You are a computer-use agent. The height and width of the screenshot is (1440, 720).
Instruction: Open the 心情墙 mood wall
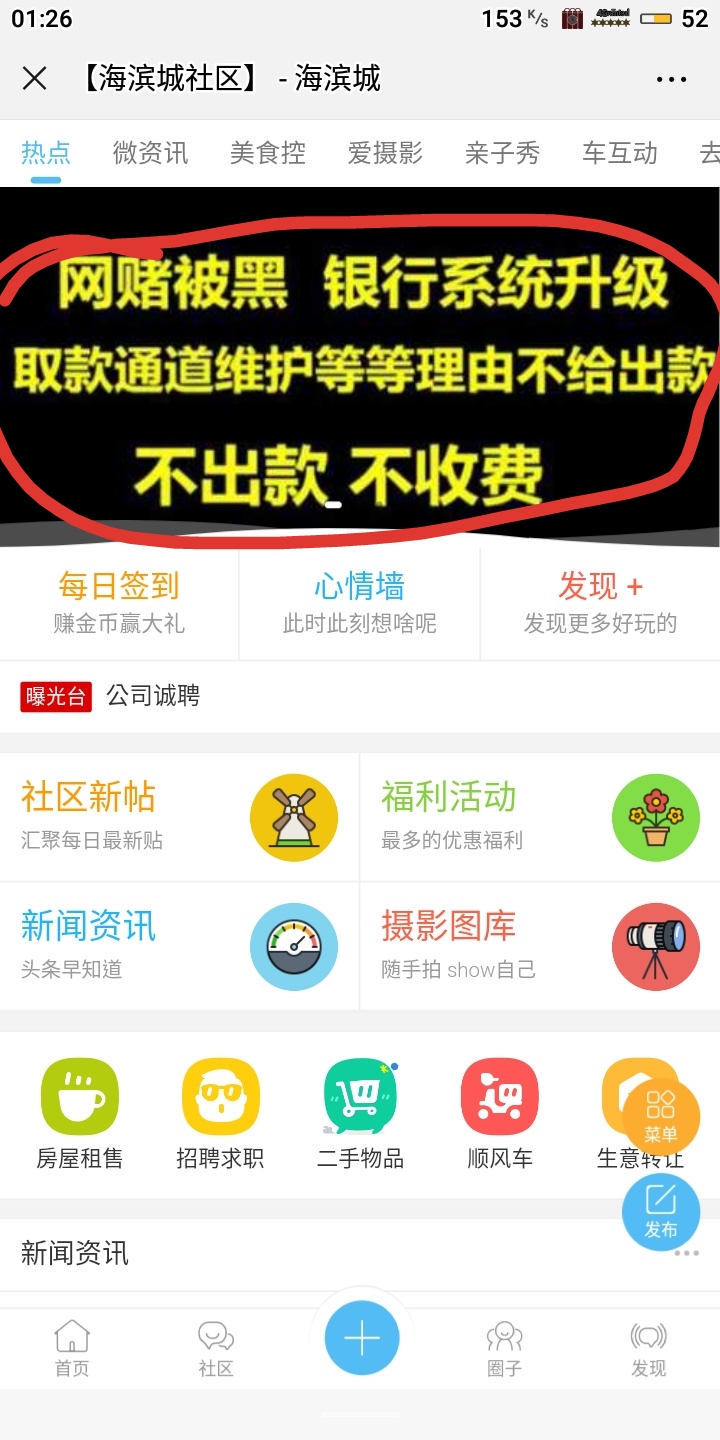[359, 603]
